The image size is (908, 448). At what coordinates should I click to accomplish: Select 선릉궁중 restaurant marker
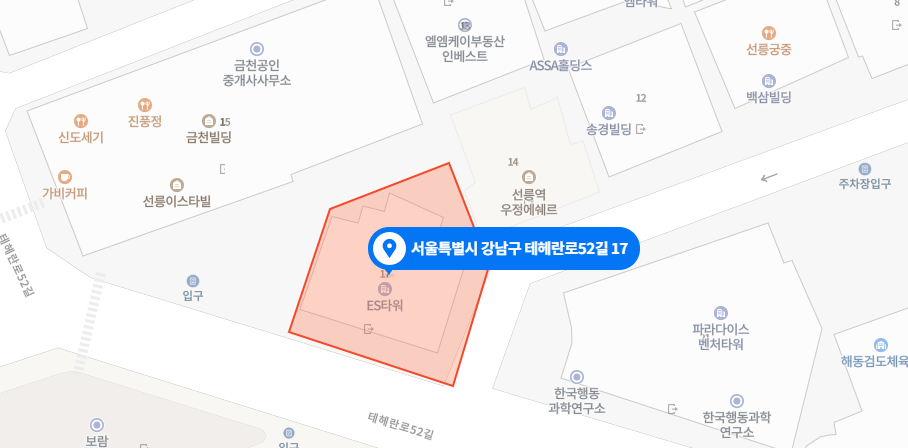pyautogui.click(x=768, y=33)
